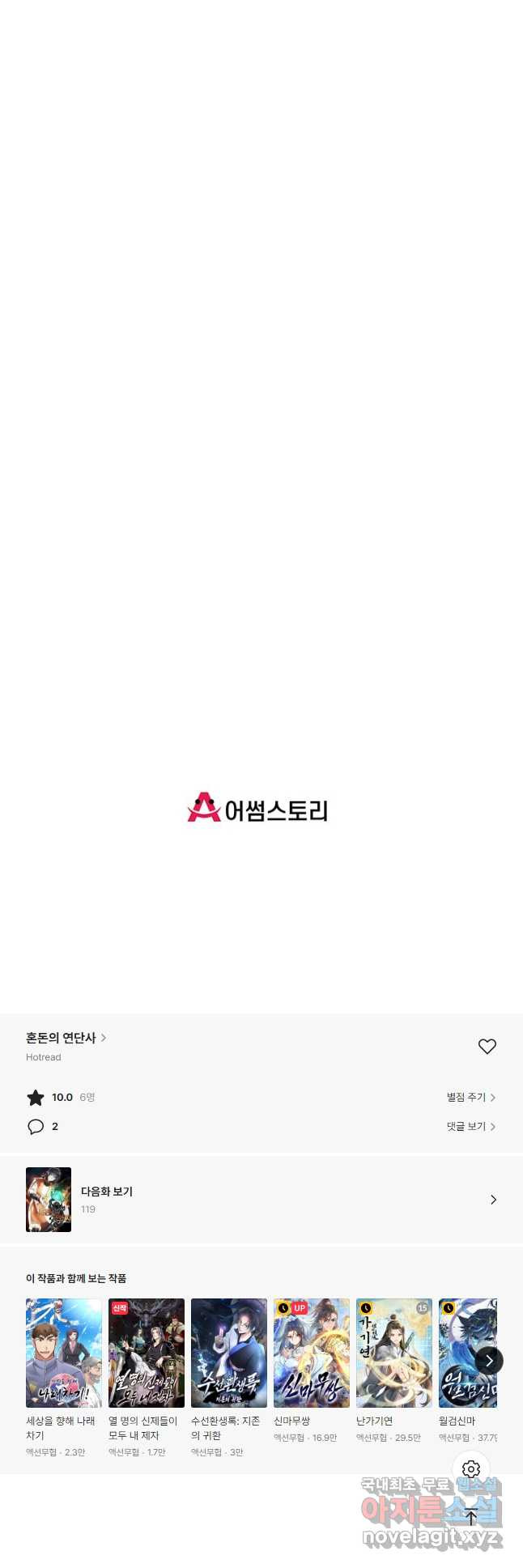Open the viewer settings gear
Viewport: 523px width, 1568px height.
tap(471, 1468)
